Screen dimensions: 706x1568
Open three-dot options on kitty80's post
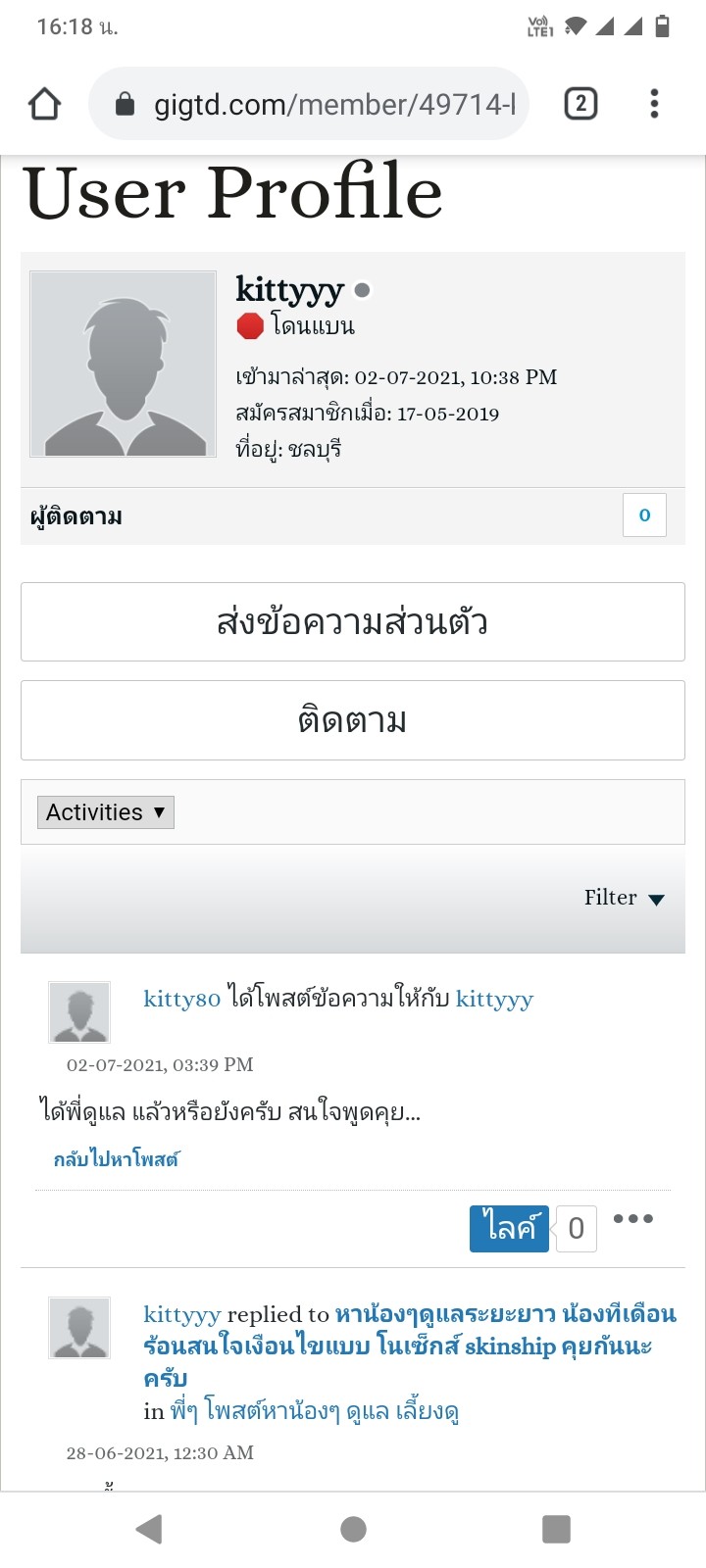click(x=633, y=1219)
